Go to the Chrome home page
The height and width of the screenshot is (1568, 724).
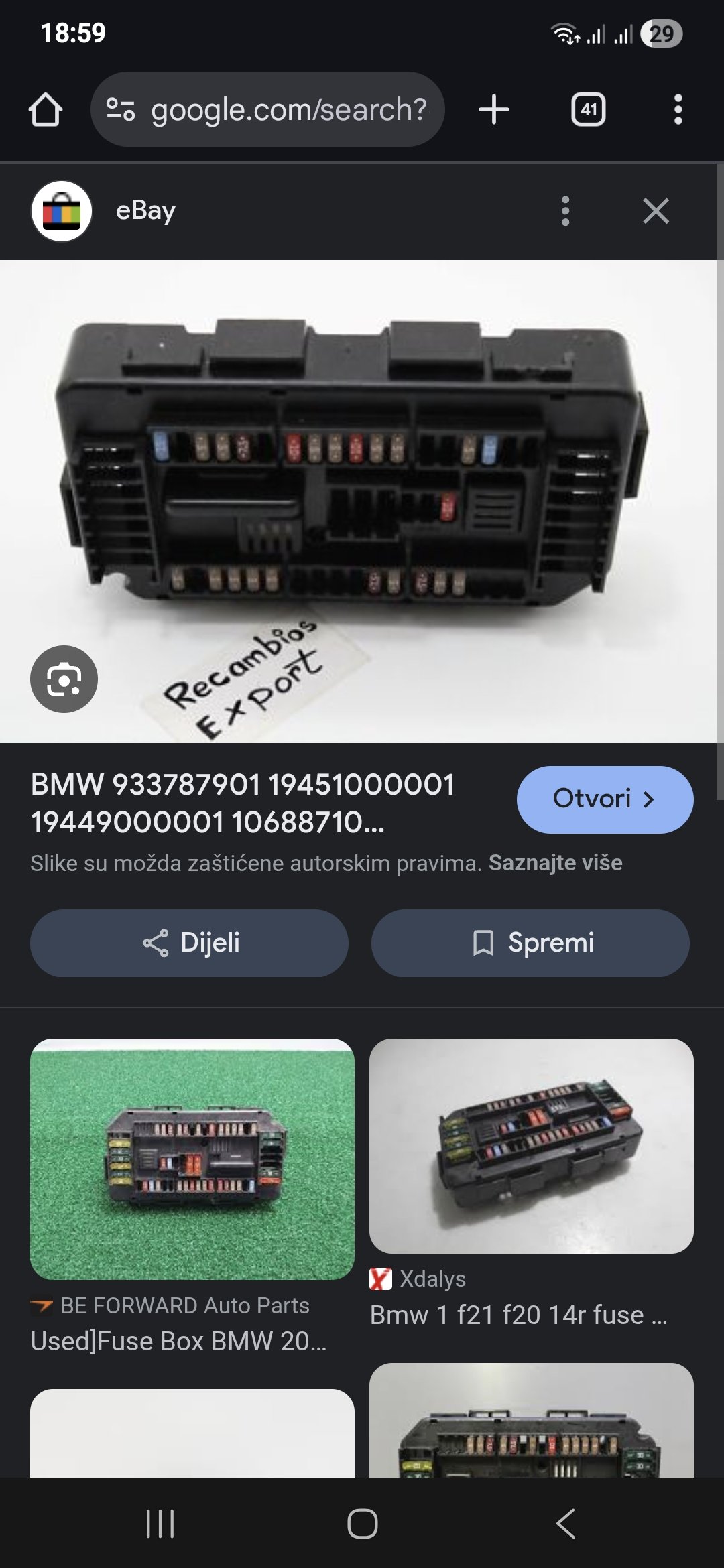[46, 109]
